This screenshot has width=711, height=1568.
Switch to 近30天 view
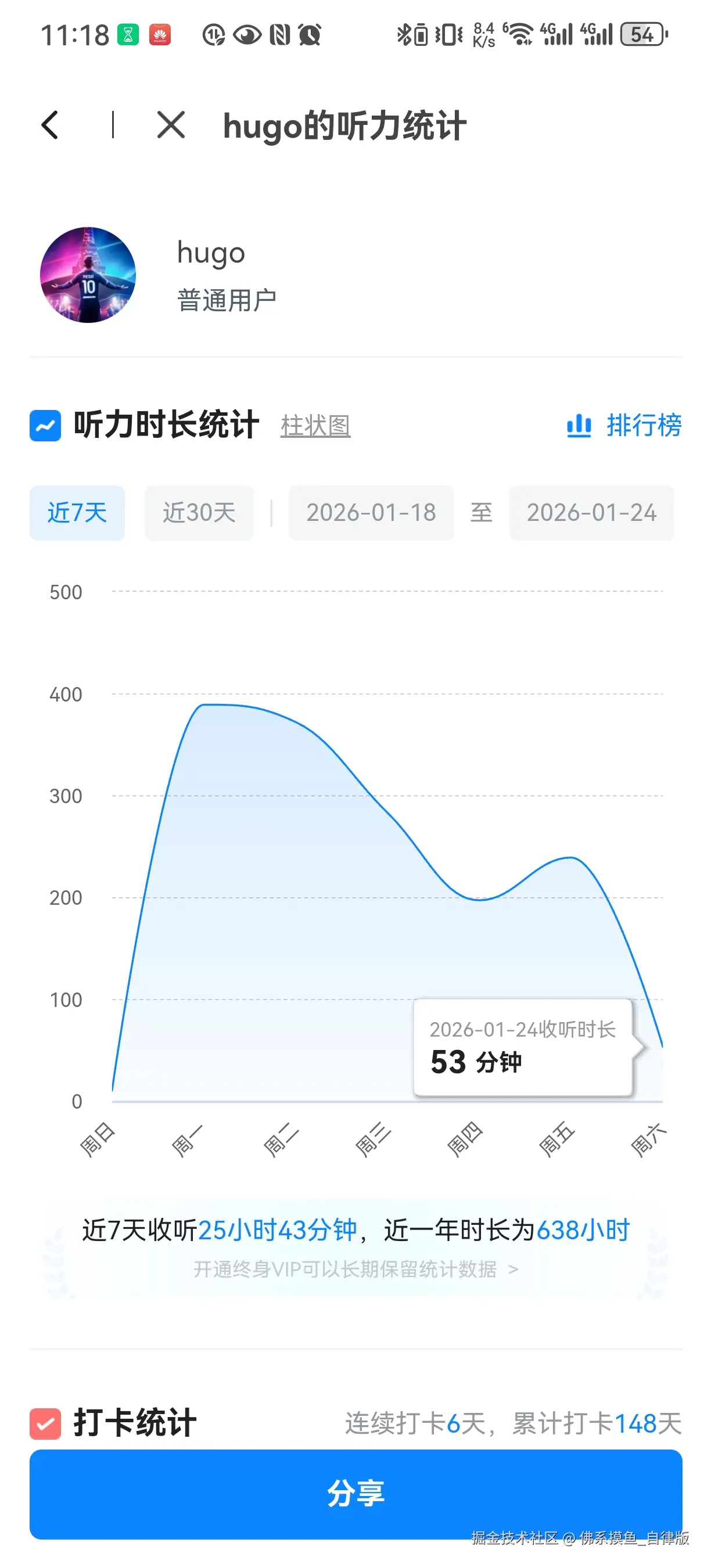click(199, 513)
